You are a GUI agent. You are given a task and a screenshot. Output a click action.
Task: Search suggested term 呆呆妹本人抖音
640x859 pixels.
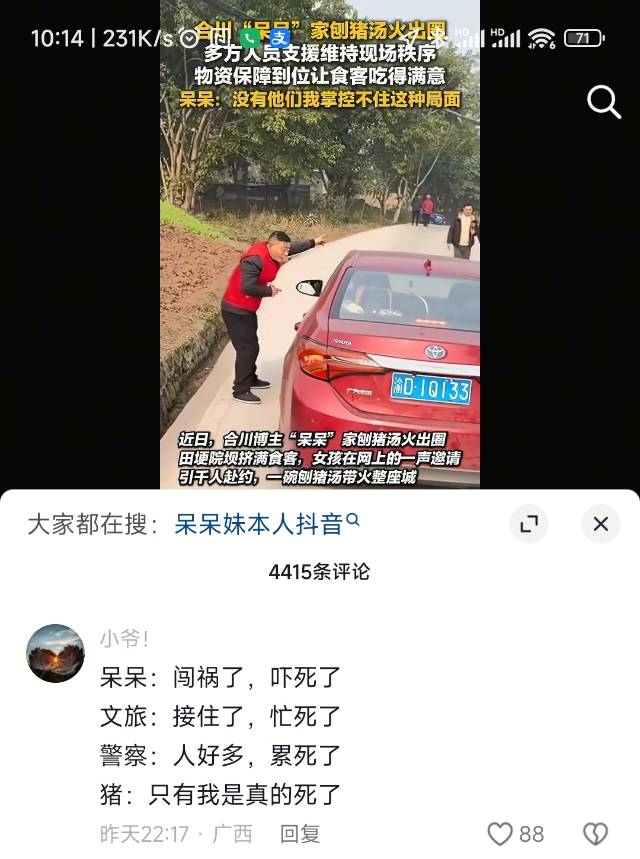click(266, 524)
